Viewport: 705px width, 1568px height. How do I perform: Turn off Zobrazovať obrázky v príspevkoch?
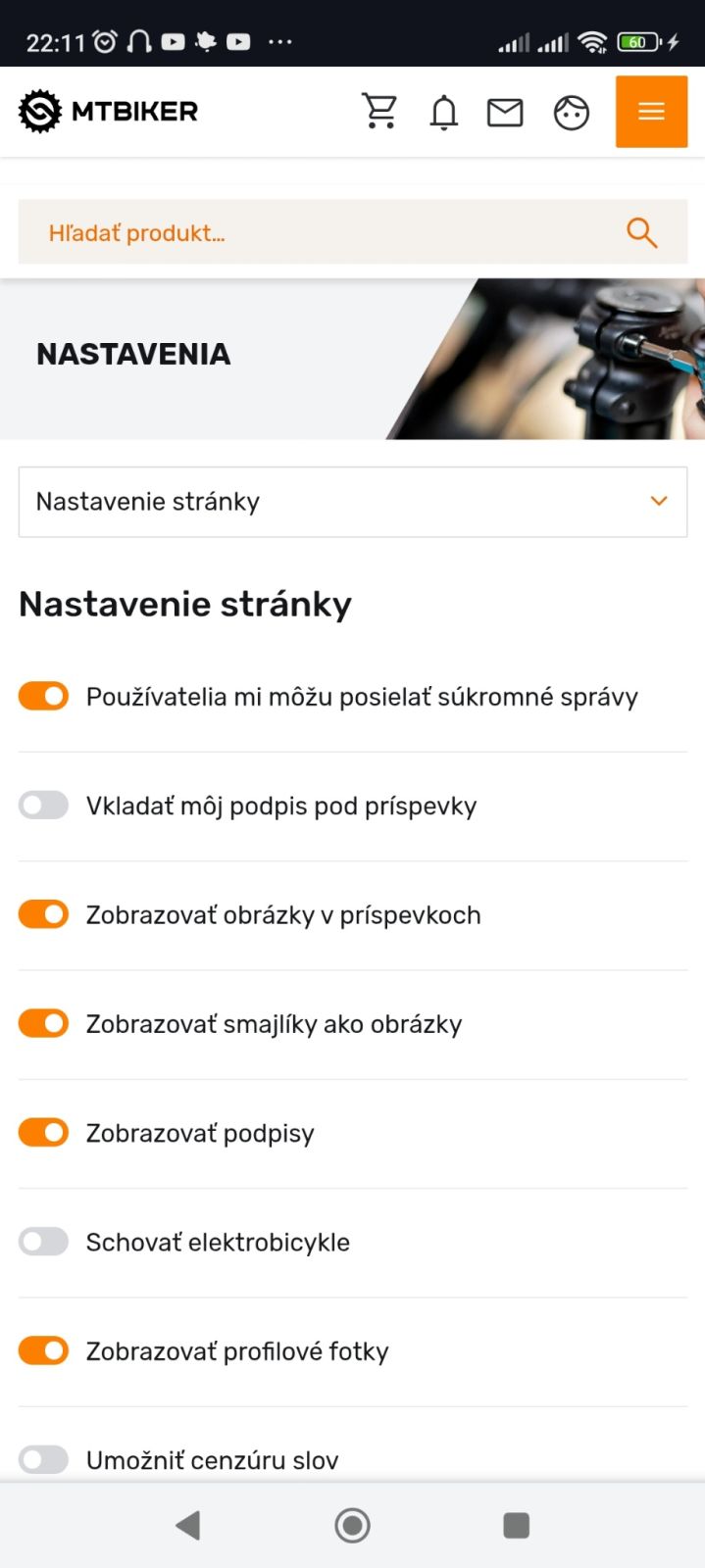(44, 914)
